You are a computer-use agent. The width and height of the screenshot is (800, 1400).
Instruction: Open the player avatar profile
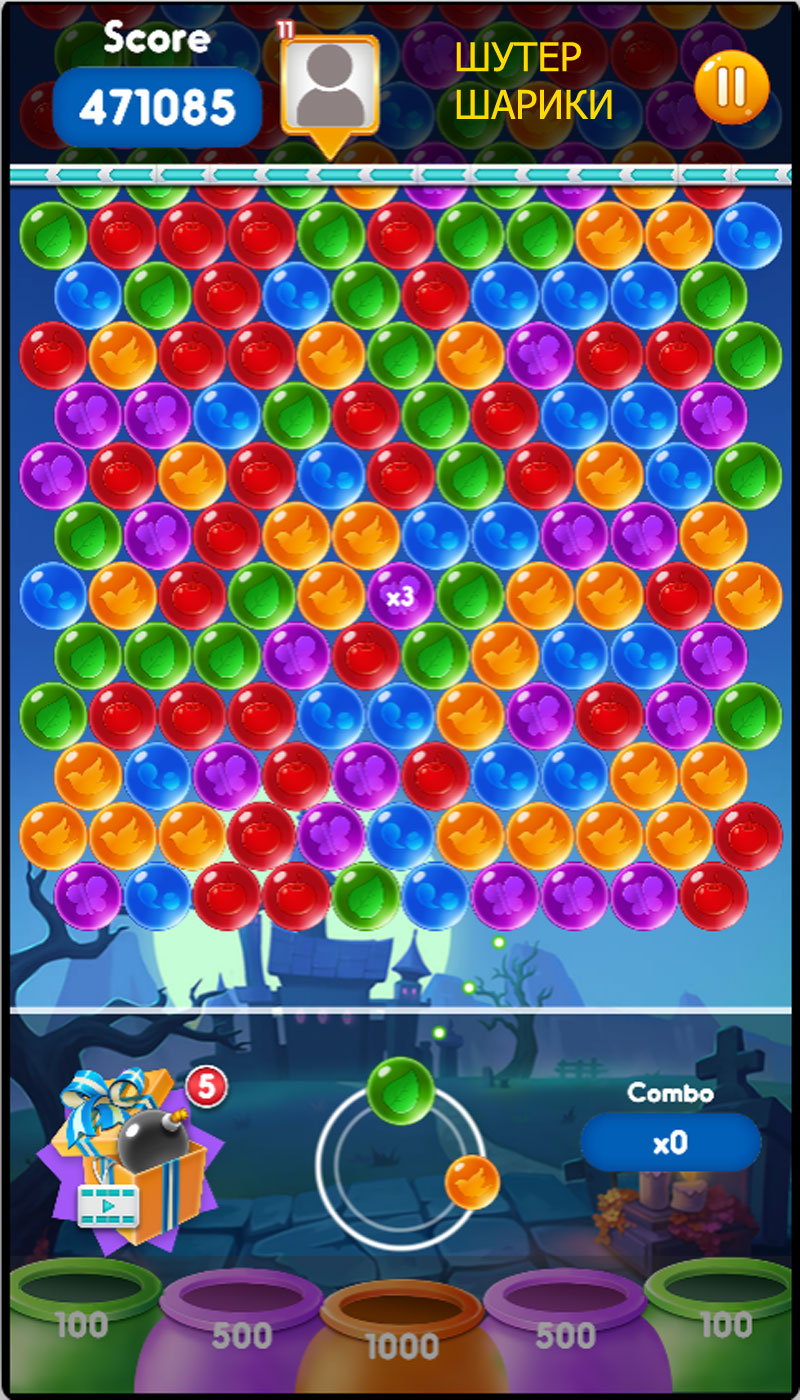(x=329, y=85)
